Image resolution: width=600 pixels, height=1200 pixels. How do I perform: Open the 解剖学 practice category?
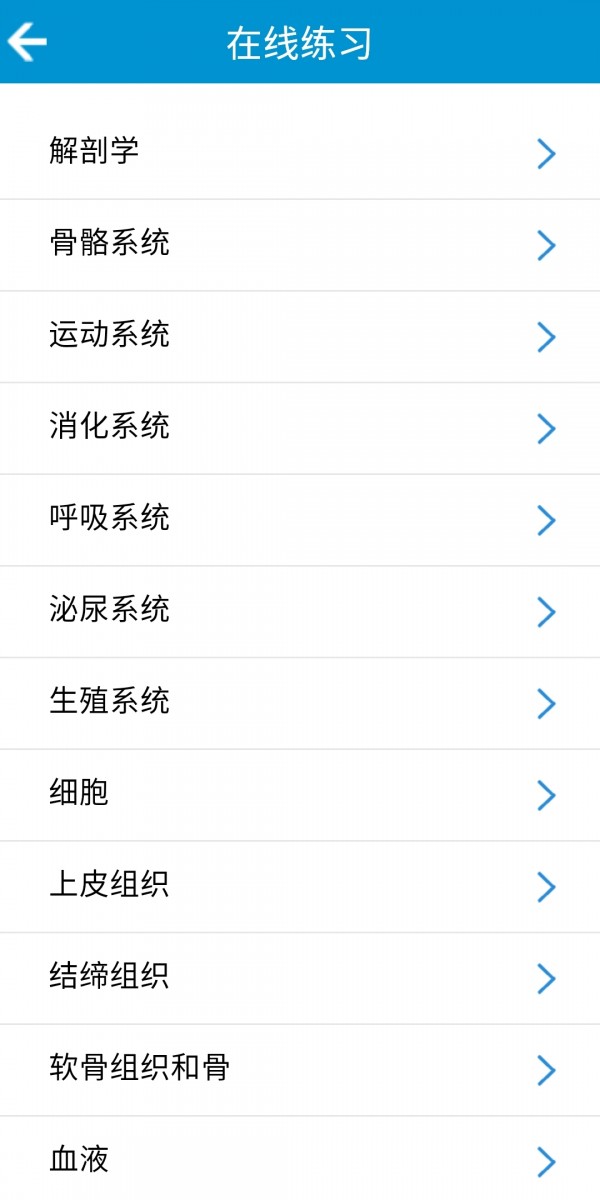300,153
